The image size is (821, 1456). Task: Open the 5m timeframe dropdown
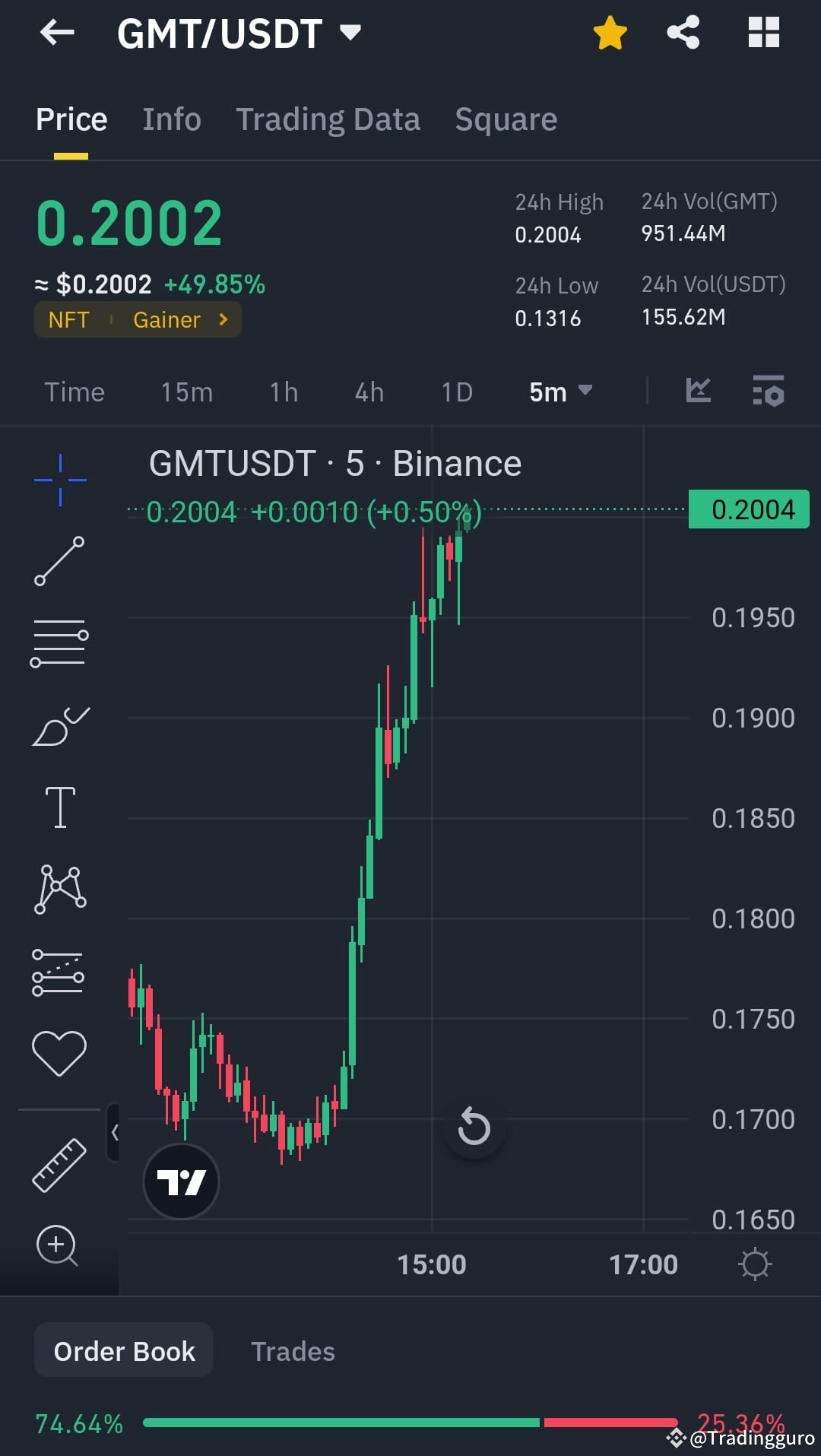tap(559, 392)
